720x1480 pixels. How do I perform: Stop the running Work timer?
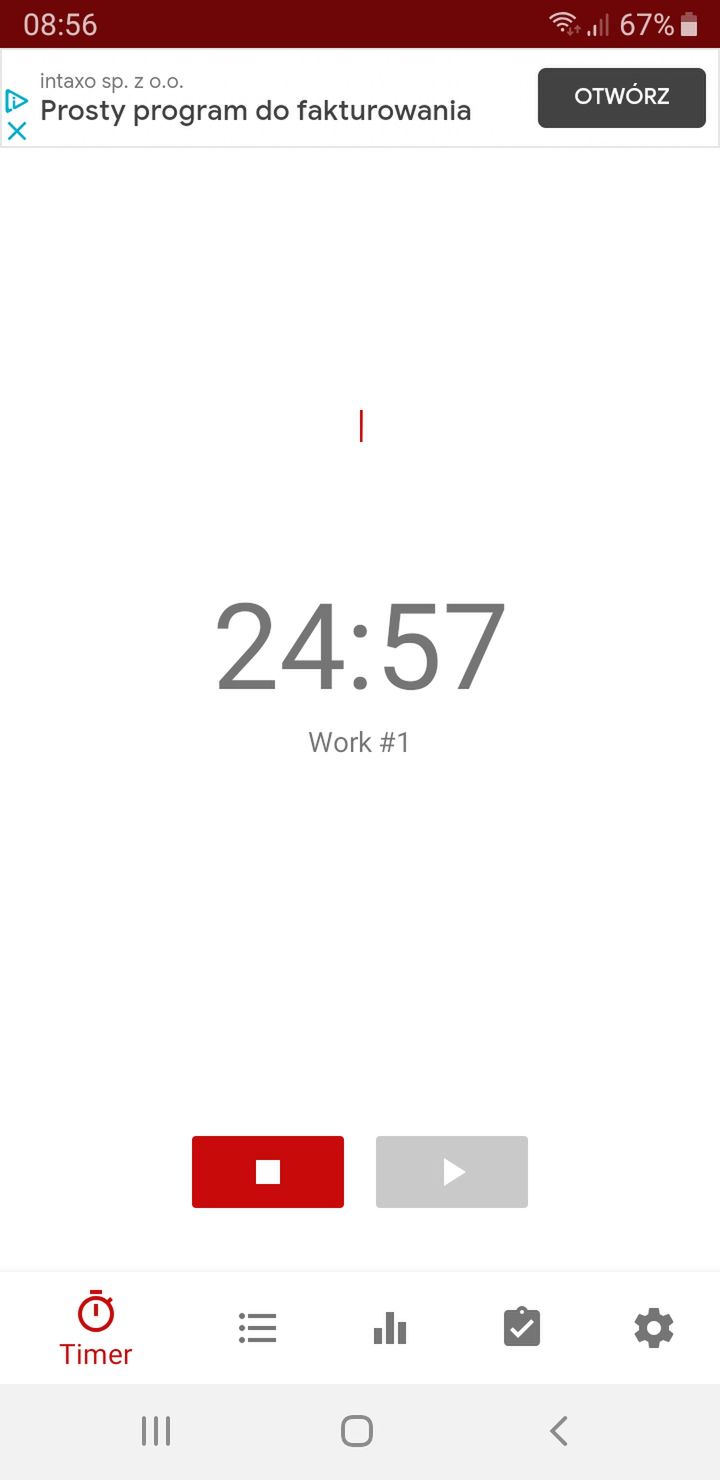click(268, 1172)
